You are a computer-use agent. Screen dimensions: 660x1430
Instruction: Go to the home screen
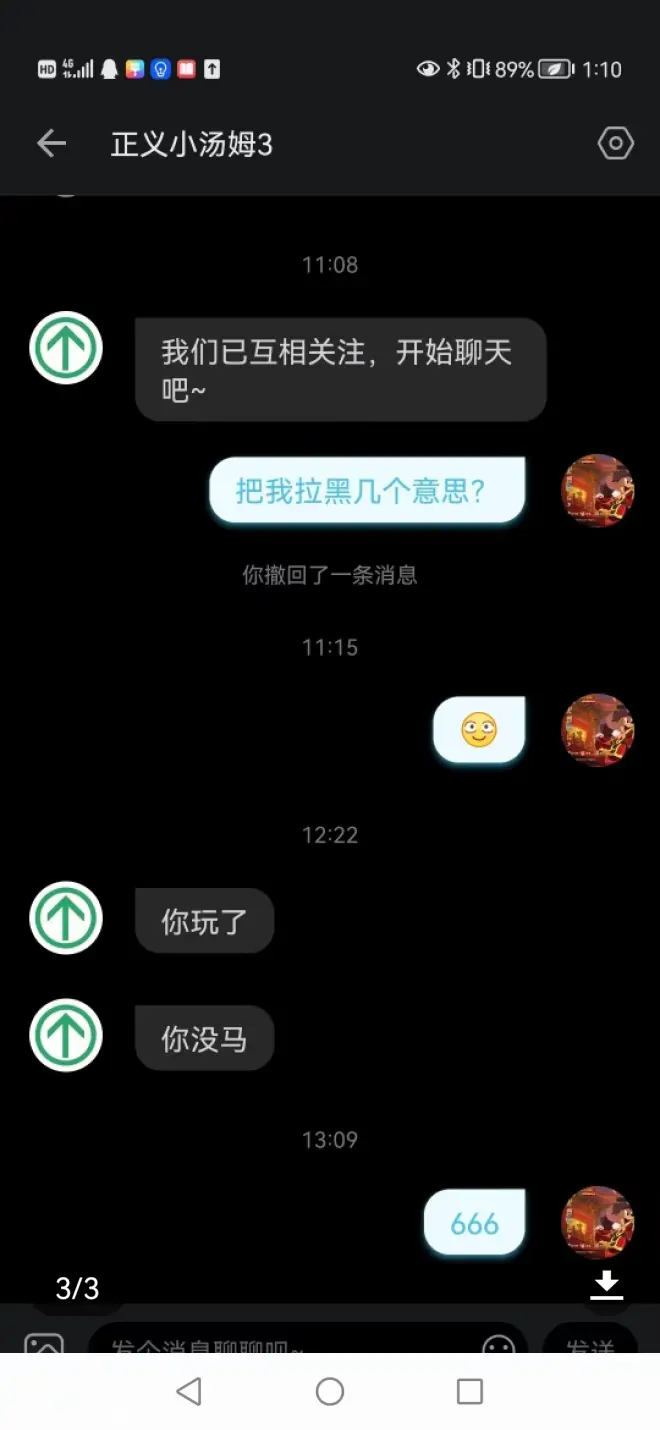(x=330, y=1391)
